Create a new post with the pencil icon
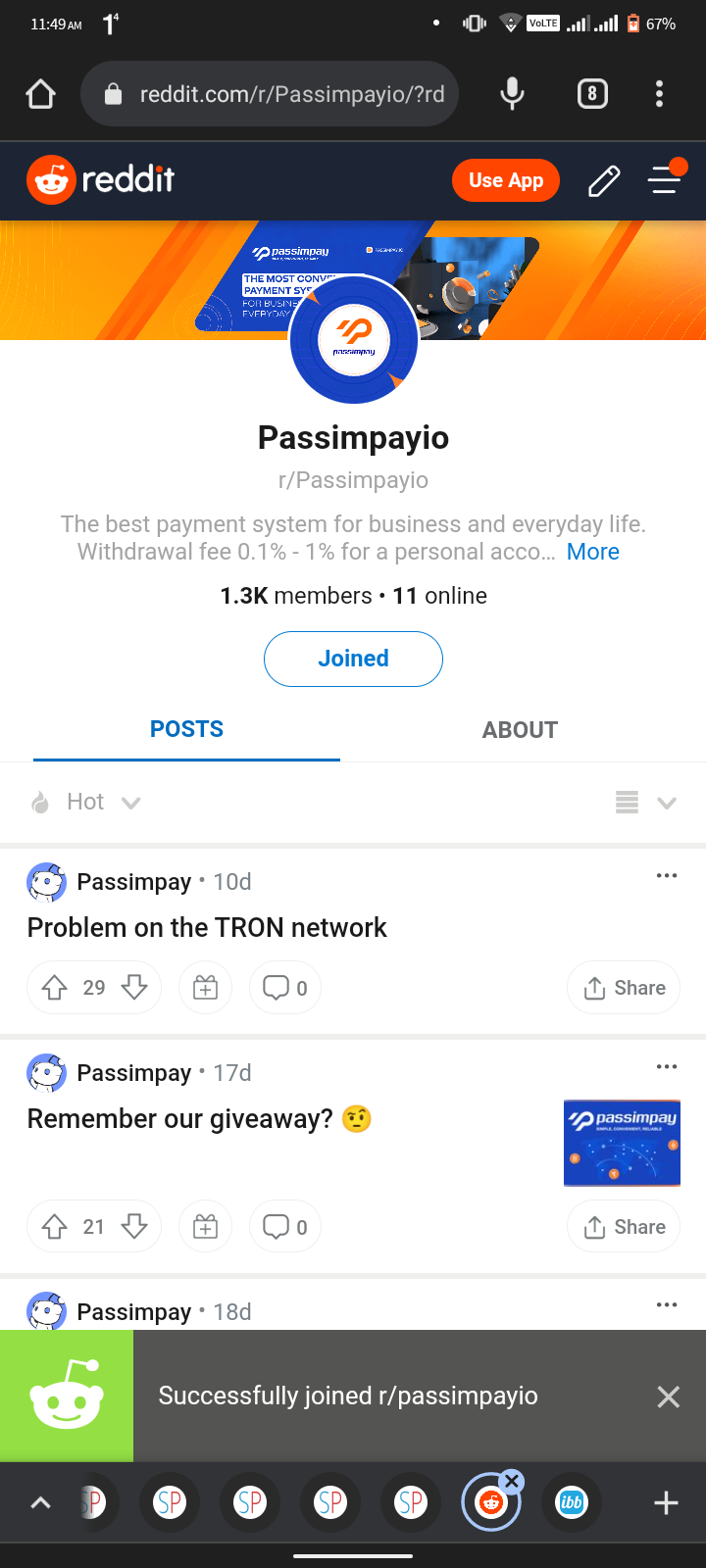The image size is (706, 1568). click(x=604, y=180)
